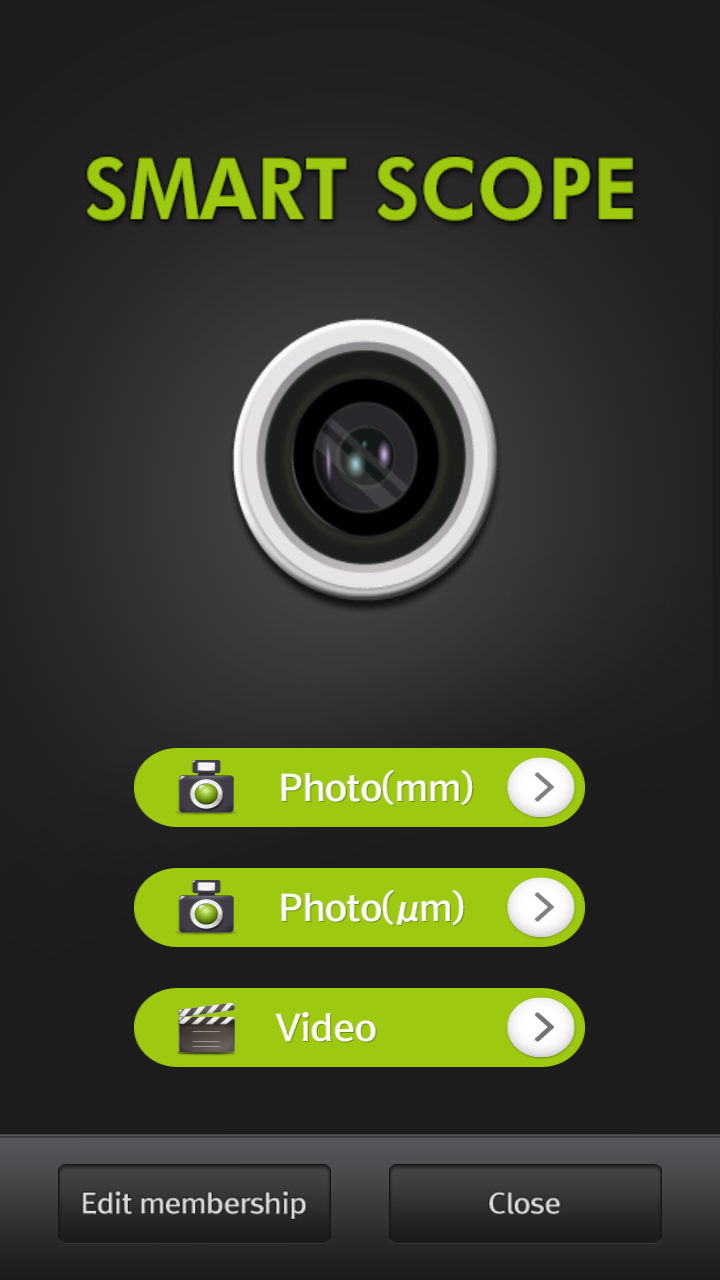Select the Photo(μm) option
This screenshot has width=720, height=1280.
(x=359, y=908)
